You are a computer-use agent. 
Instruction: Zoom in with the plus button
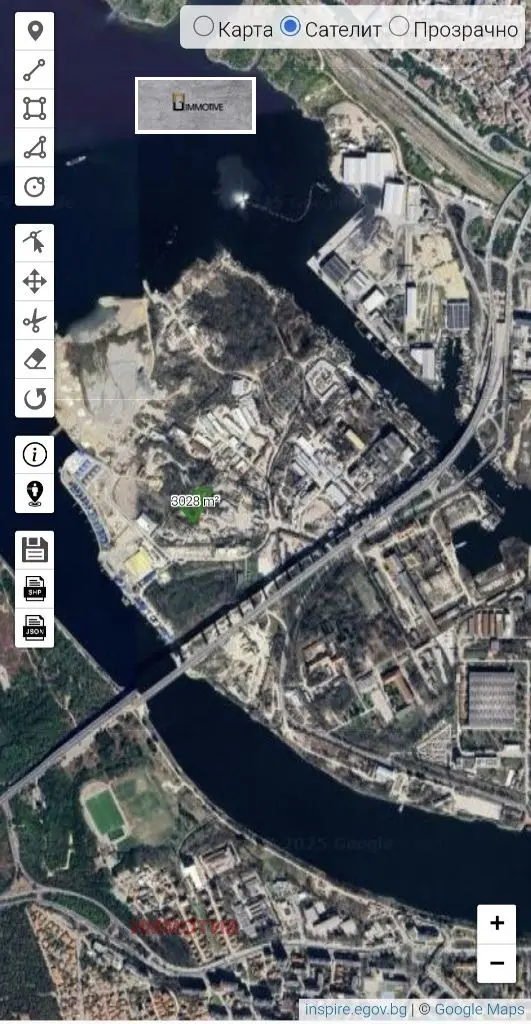pos(496,923)
